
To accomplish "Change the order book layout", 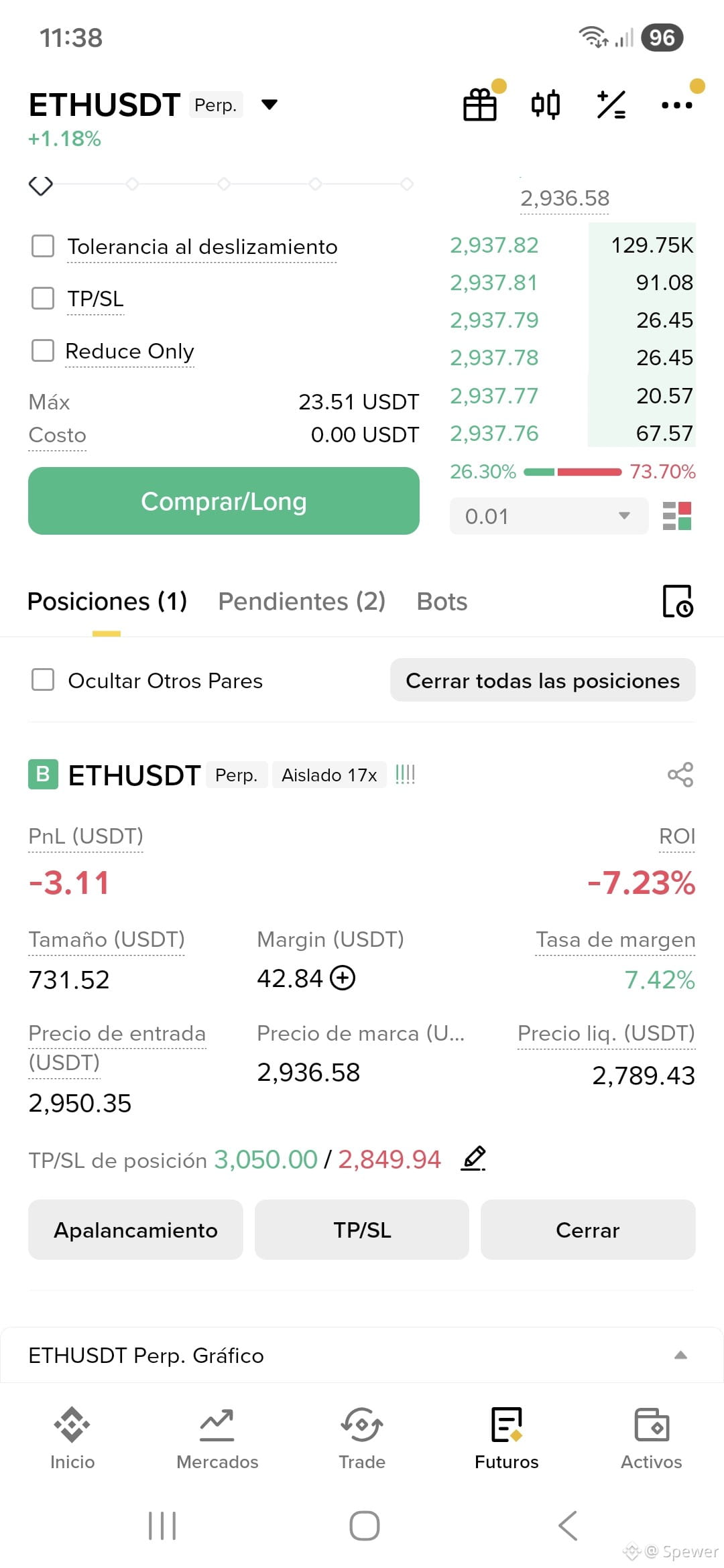I will (x=677, y=516).
